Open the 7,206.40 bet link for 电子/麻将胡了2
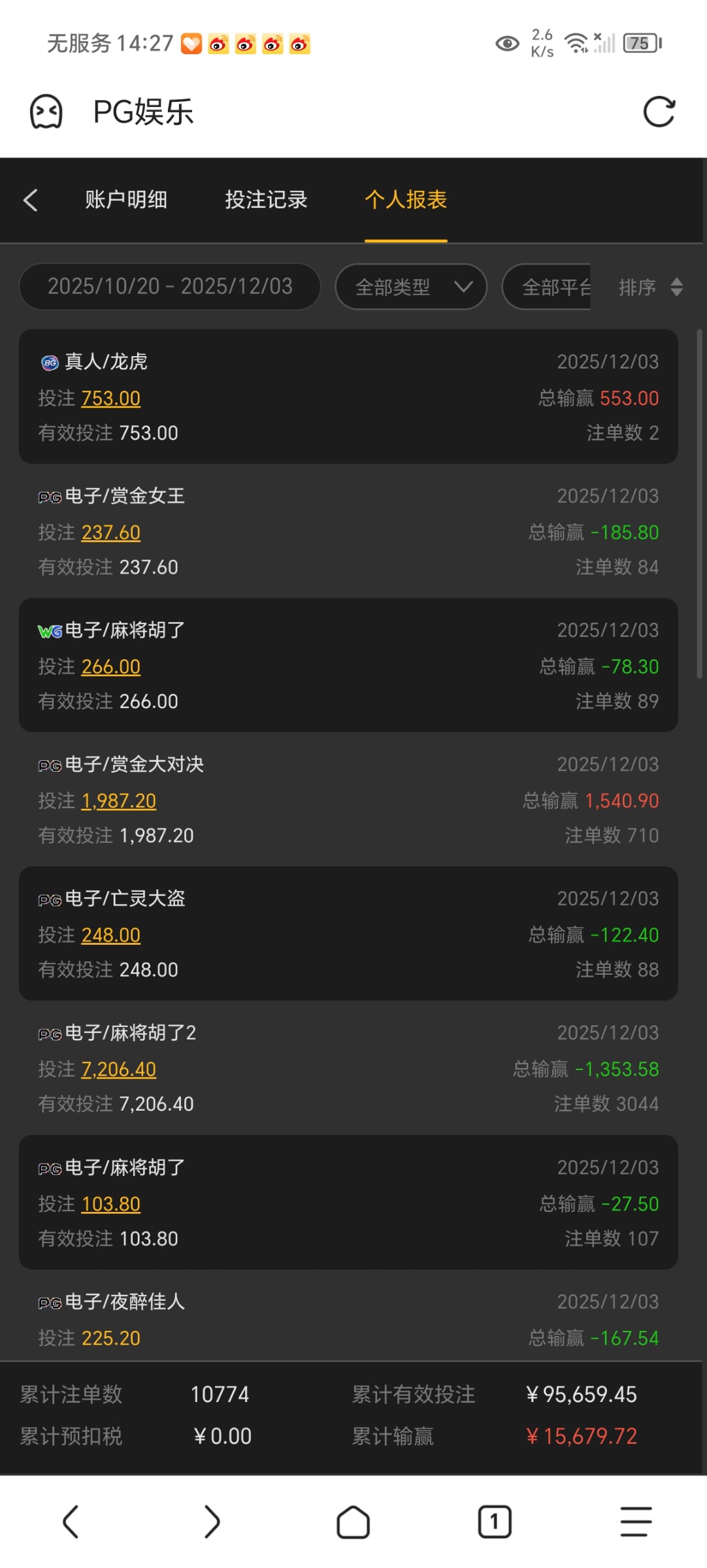This screenshot has height=1568, width=707. (119, 1070)
